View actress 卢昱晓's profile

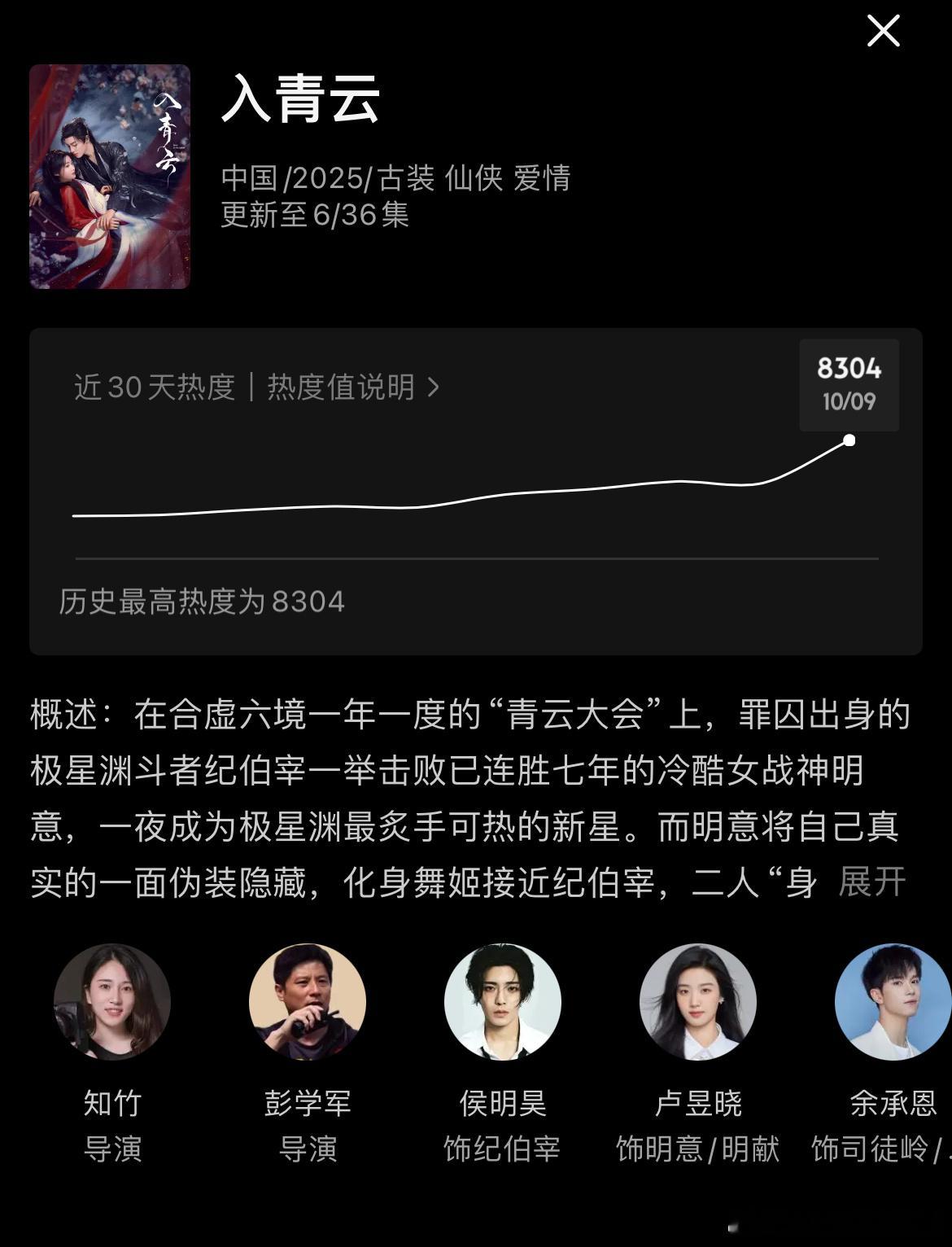coord(697,1002)
